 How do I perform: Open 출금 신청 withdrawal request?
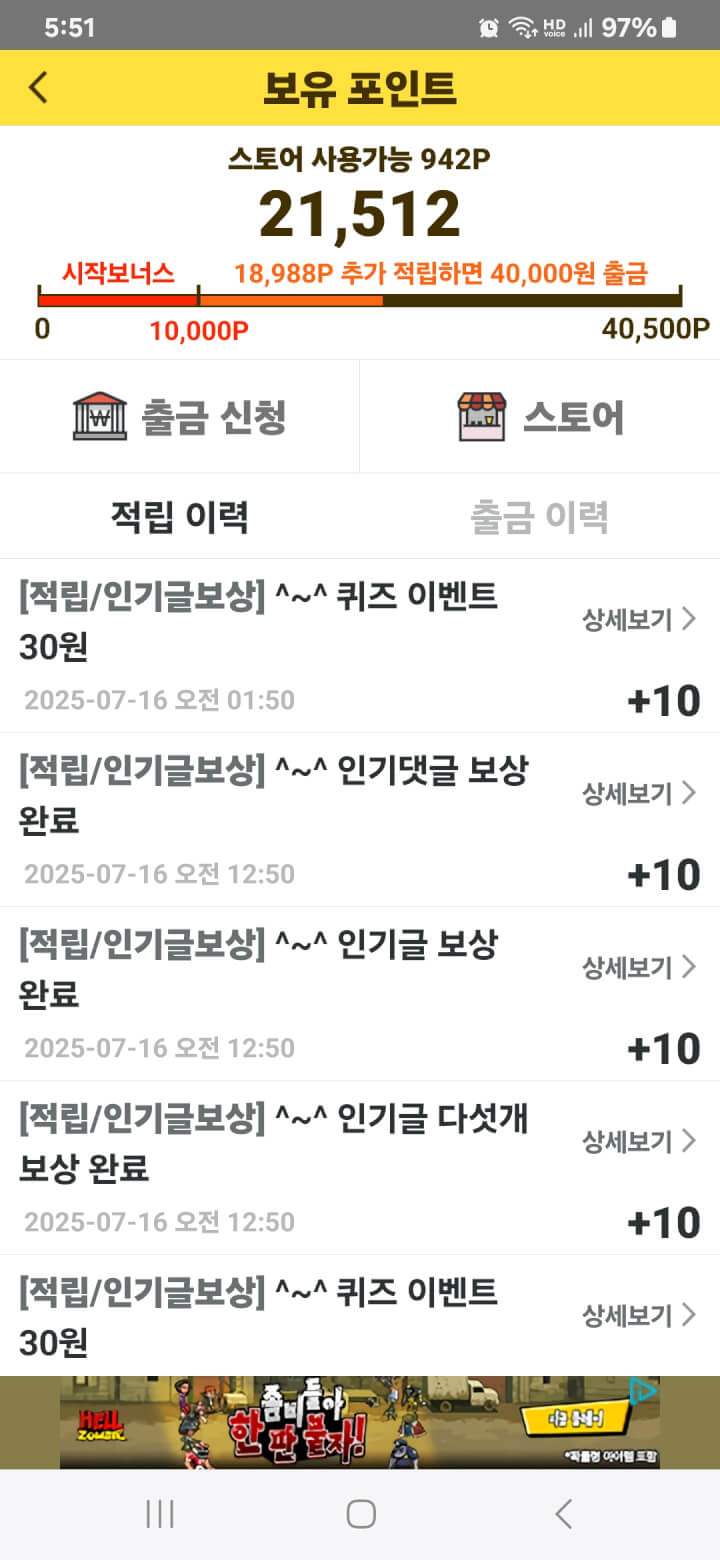[180, 416]
